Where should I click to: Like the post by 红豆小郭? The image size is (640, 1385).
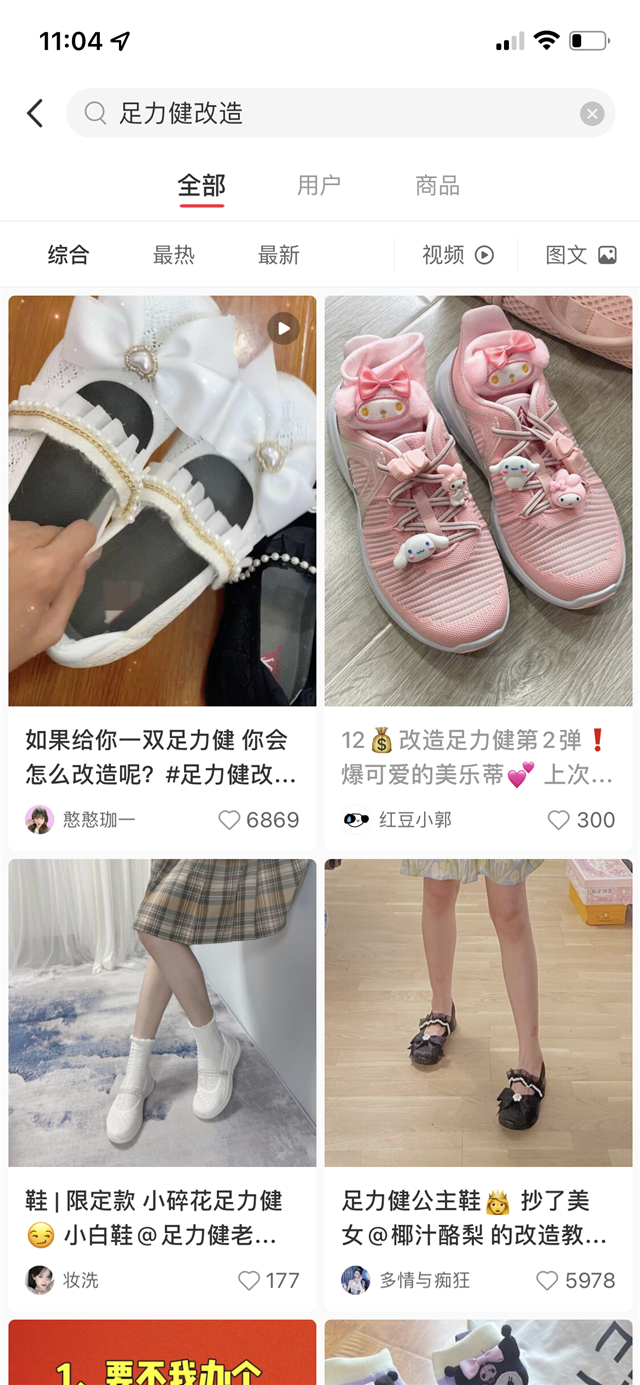[x=559, y=820]
